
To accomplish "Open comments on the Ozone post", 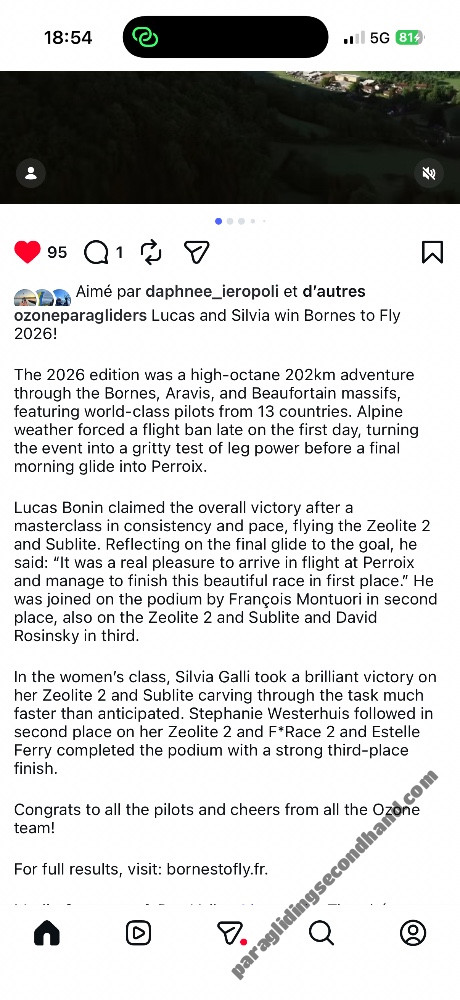I will [x=96, y=253].
